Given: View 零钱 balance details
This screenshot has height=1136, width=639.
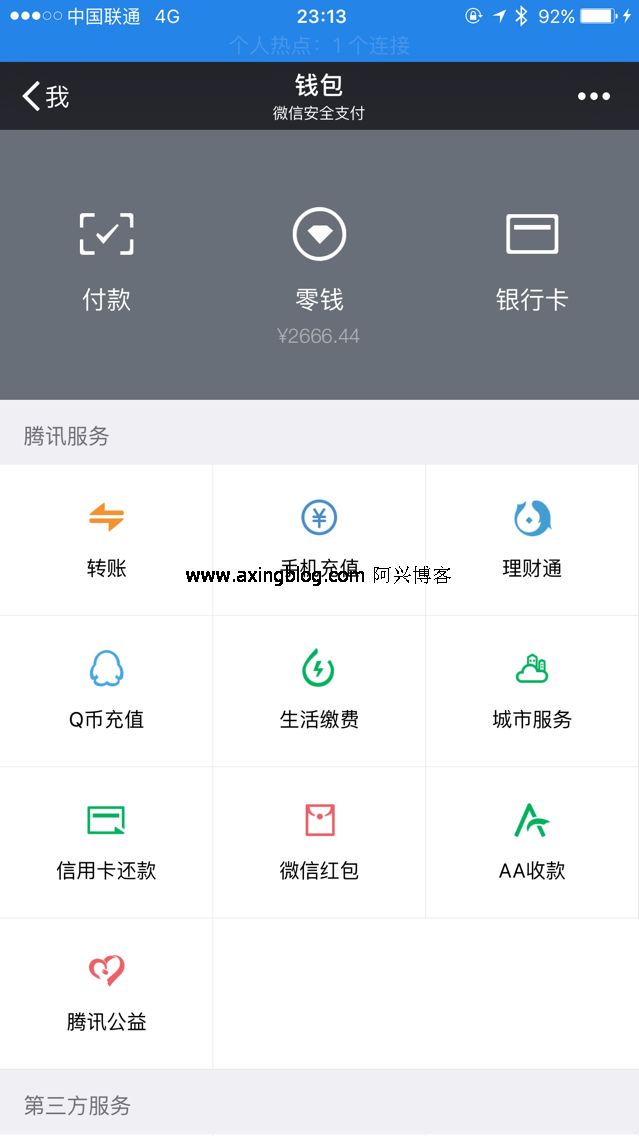Looking at the screenshot, I should [x=319, y=276].
